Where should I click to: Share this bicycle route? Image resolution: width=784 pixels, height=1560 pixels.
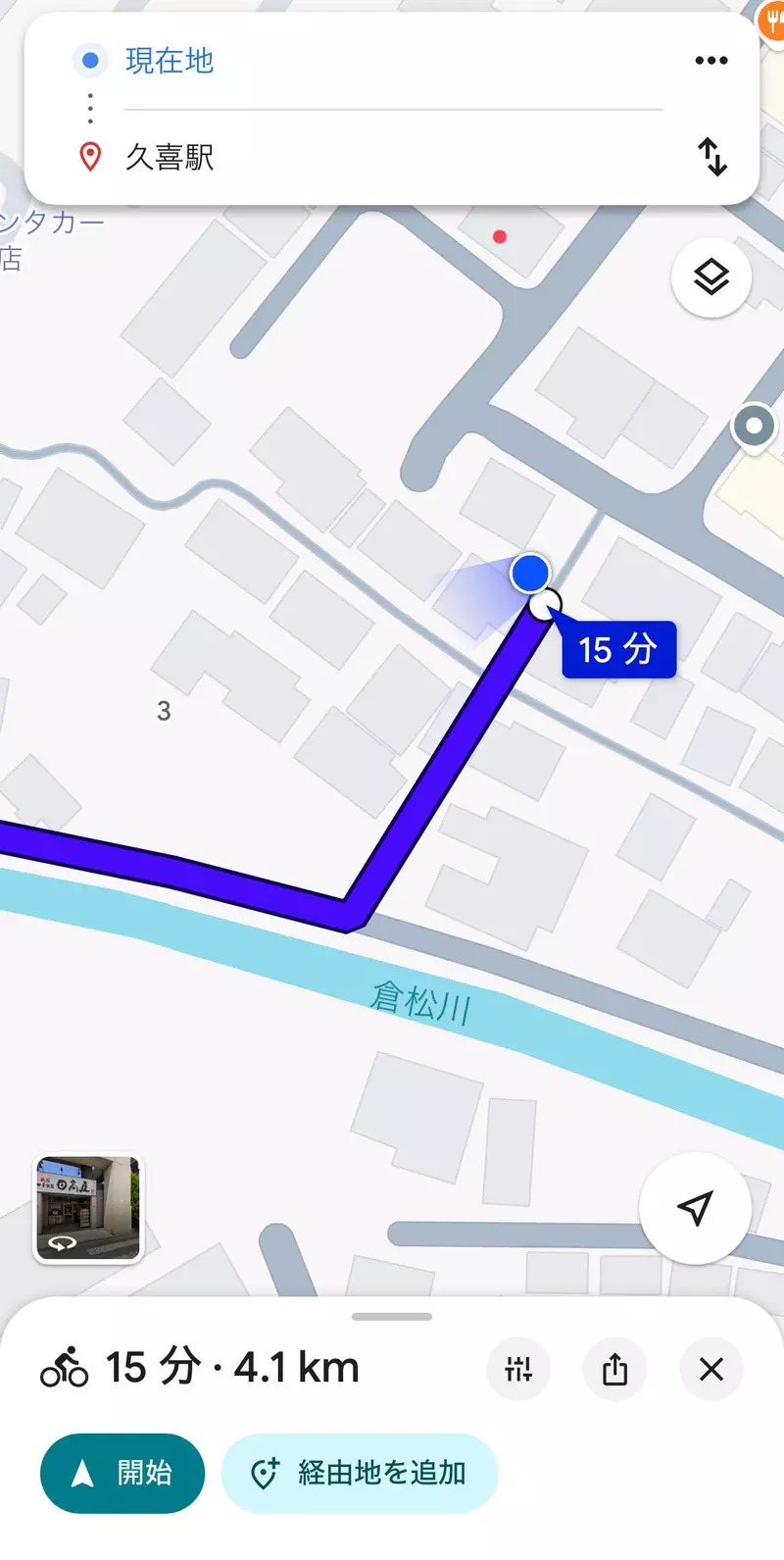[x=614, y=1369]
